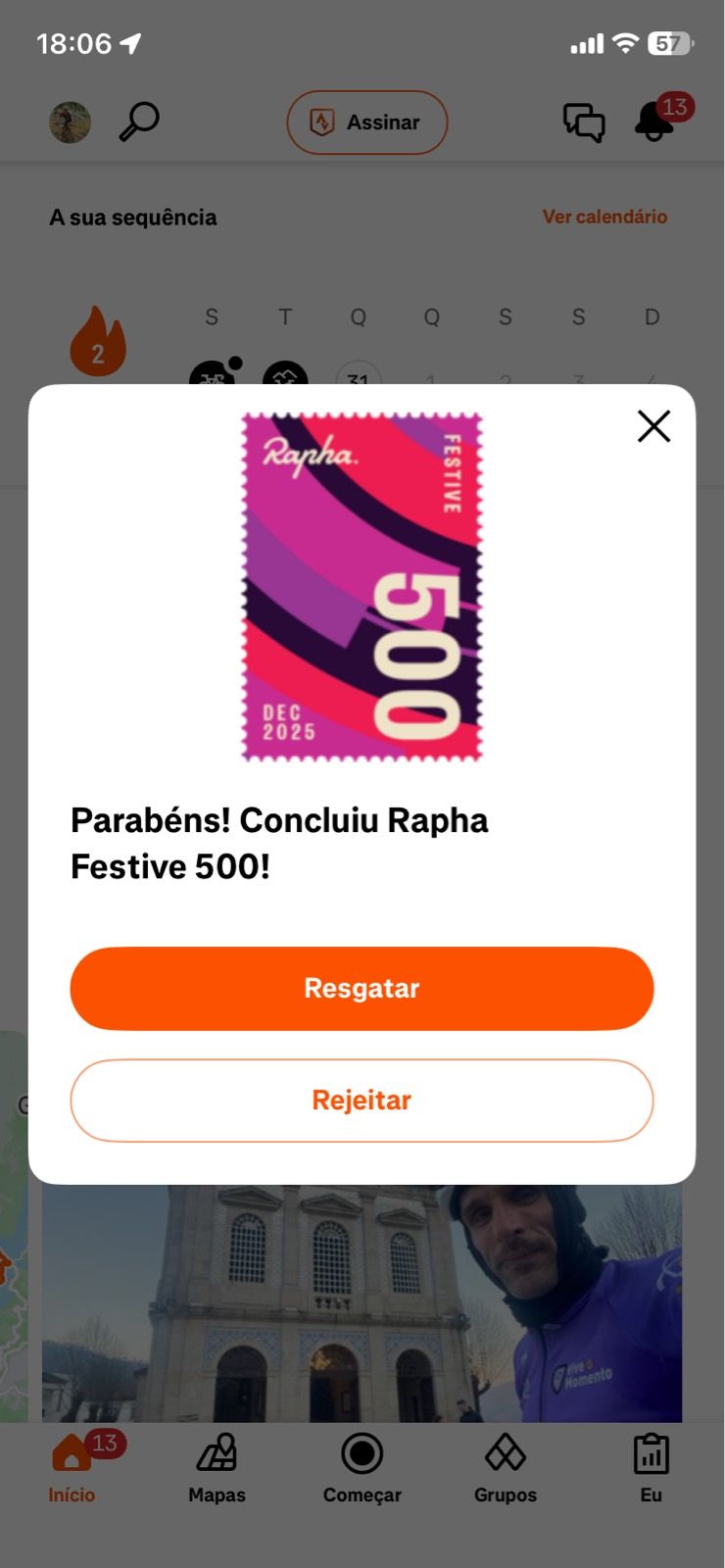Select Rejeitar to decline the reward
The height and width of the screenshot is (1568, 725).
[x=362, y=1100]
